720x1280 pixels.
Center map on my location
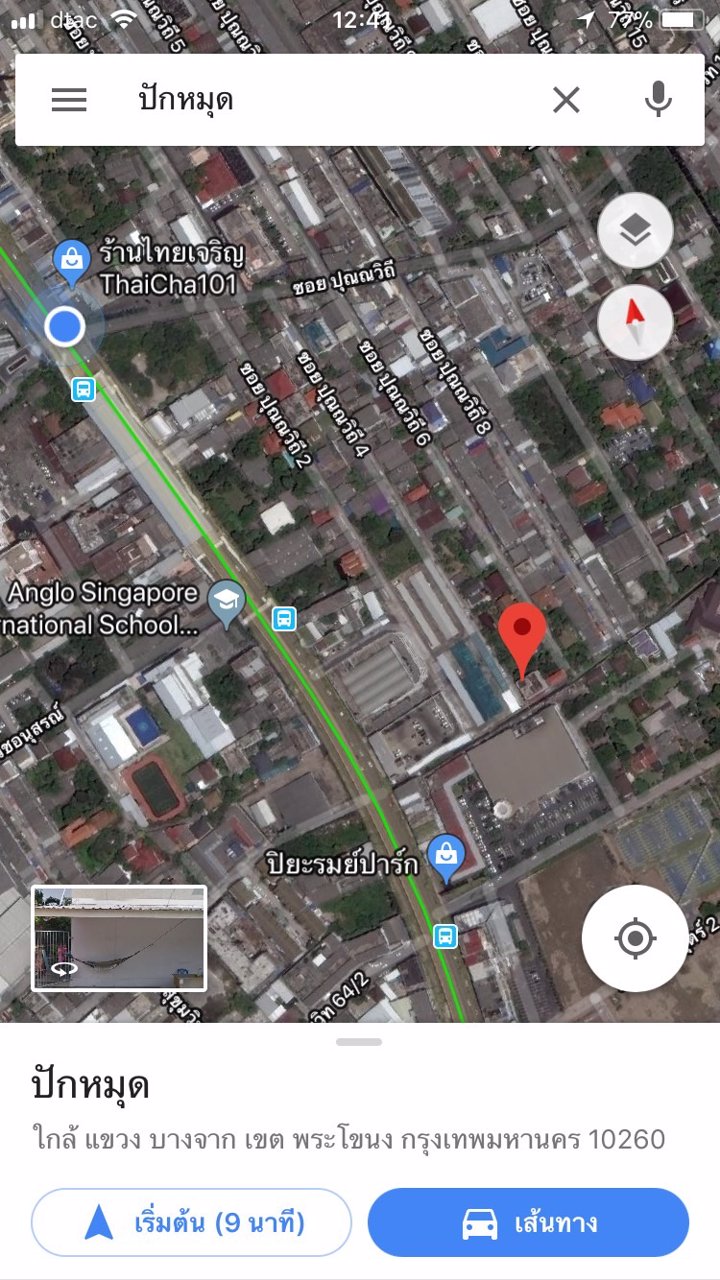point(635,938)
